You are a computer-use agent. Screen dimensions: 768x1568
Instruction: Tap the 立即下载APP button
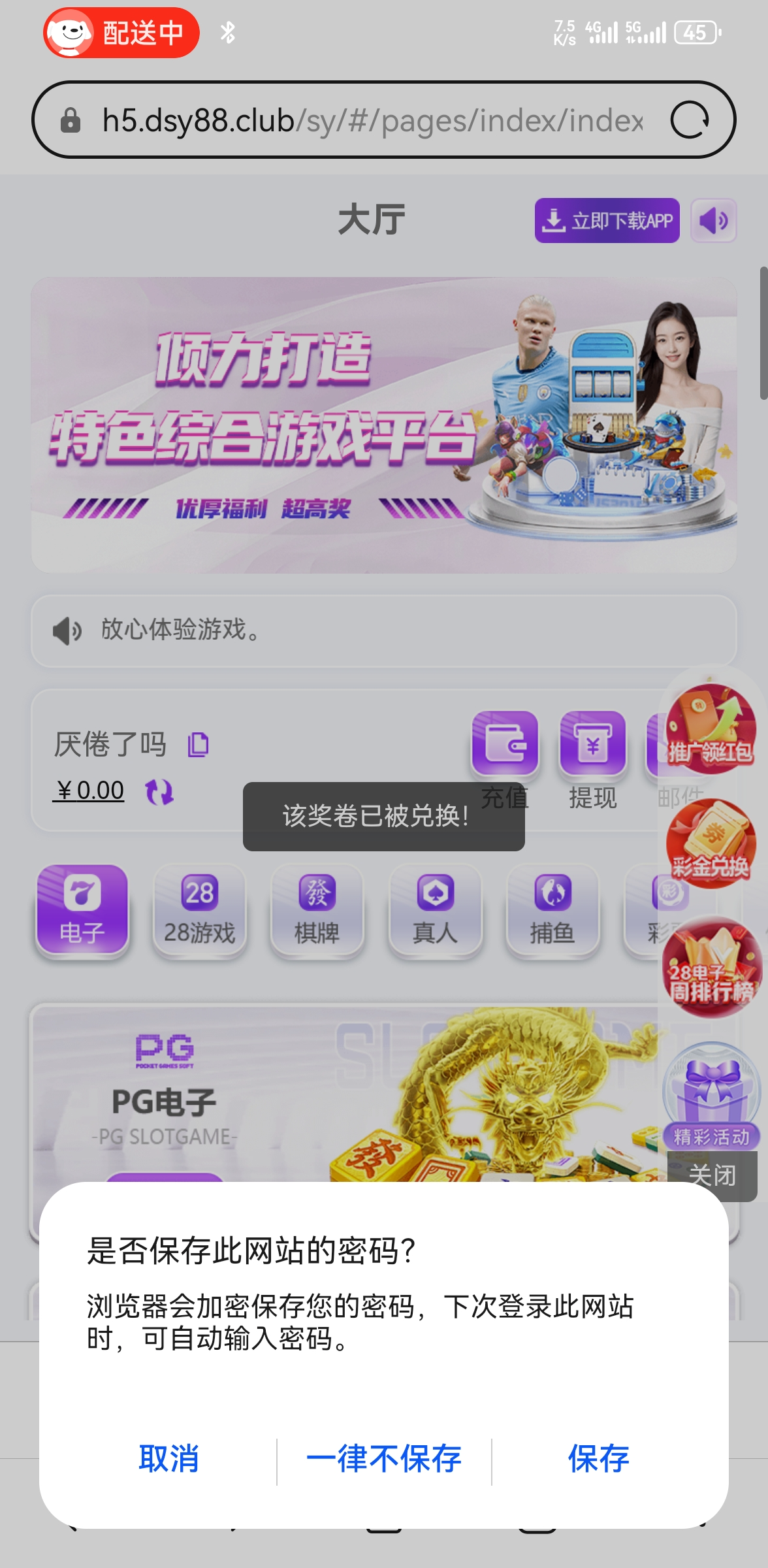pyautogui.click(x=607, y=221)
